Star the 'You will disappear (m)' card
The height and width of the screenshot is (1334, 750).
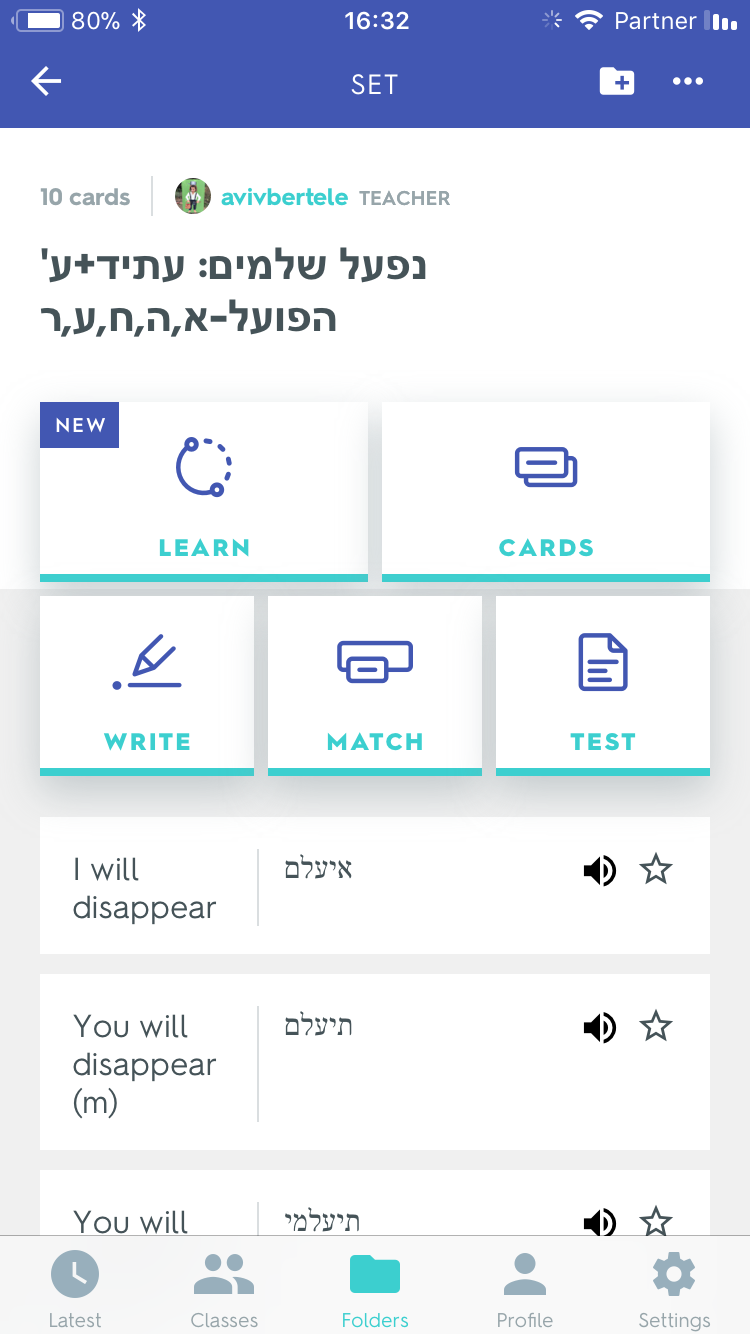click(656, 1026)
